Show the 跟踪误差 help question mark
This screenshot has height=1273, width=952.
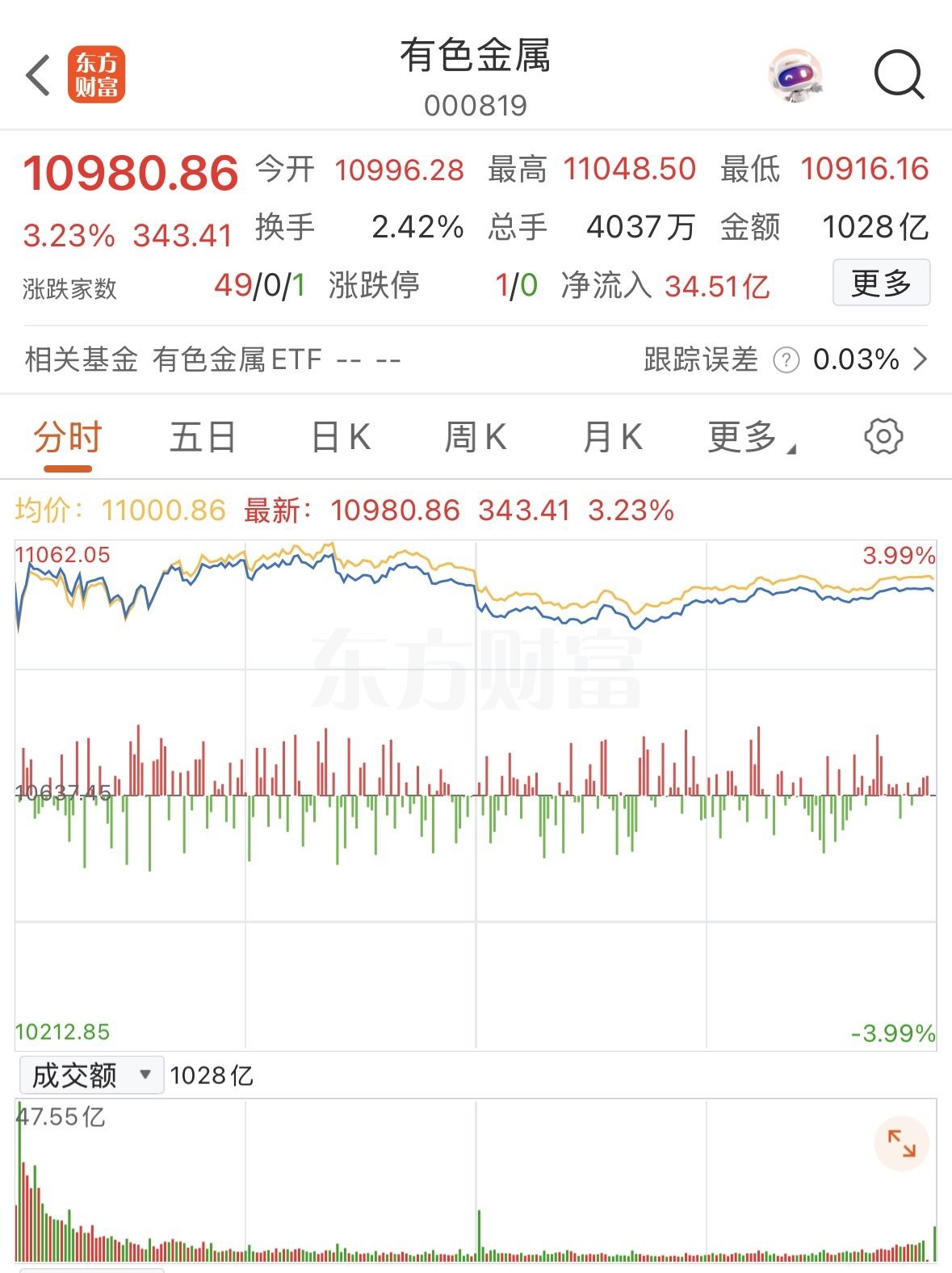click(786, 360)
